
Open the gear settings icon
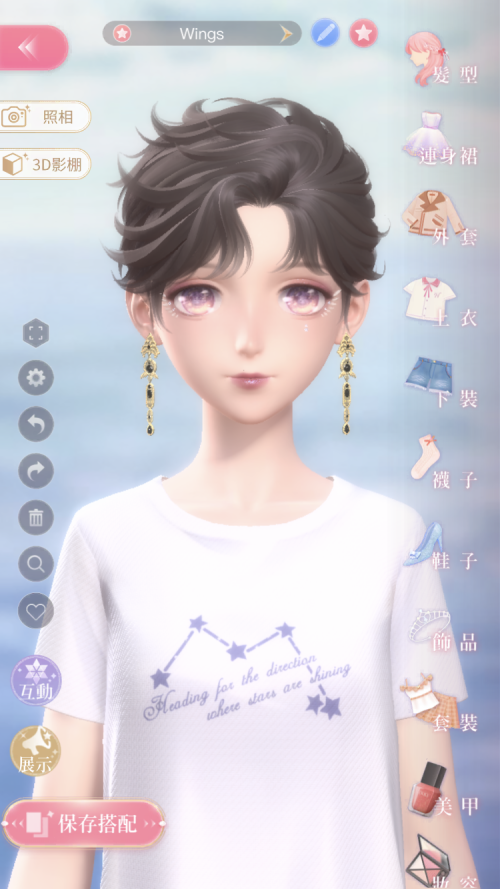pyautogui.click(x=36, y=378)
